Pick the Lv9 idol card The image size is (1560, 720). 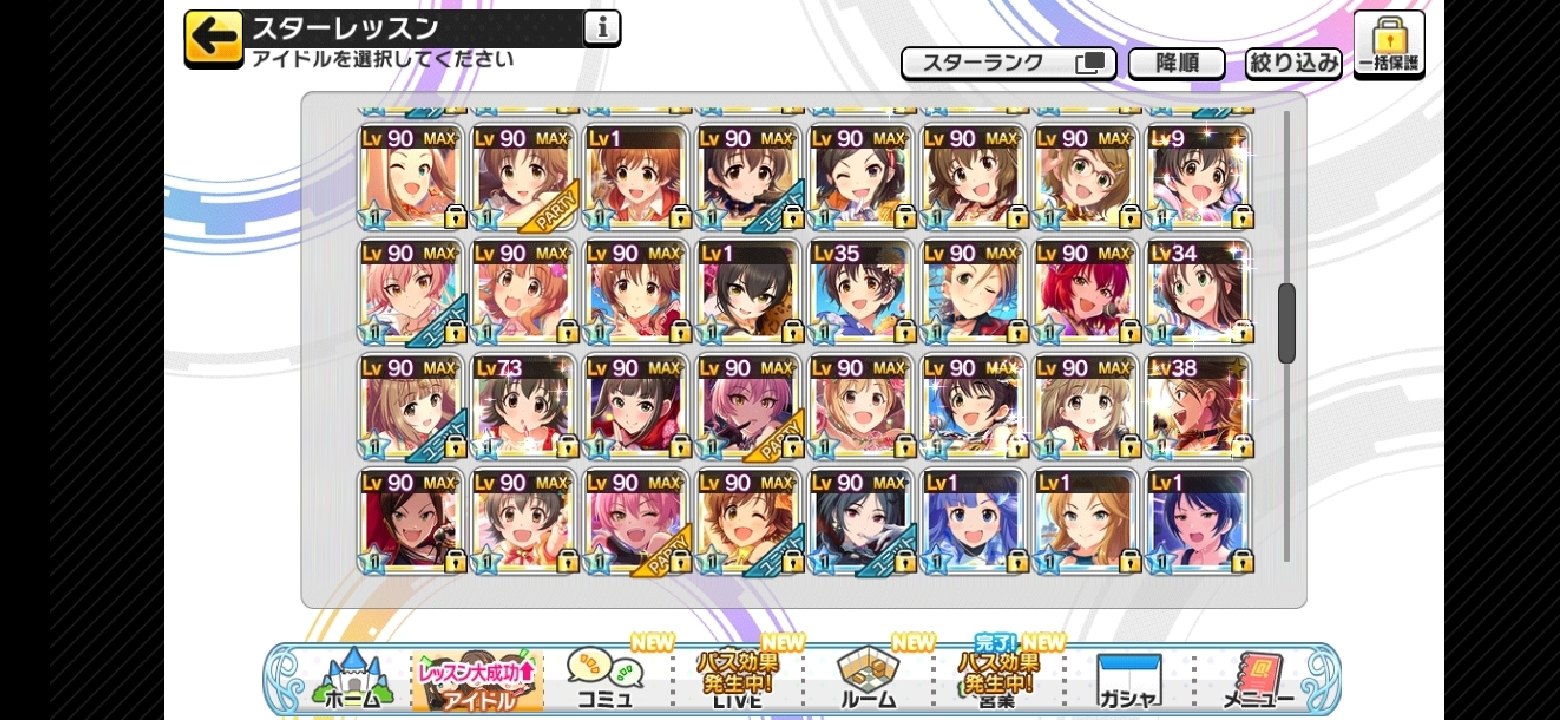tap(1198, 177)
